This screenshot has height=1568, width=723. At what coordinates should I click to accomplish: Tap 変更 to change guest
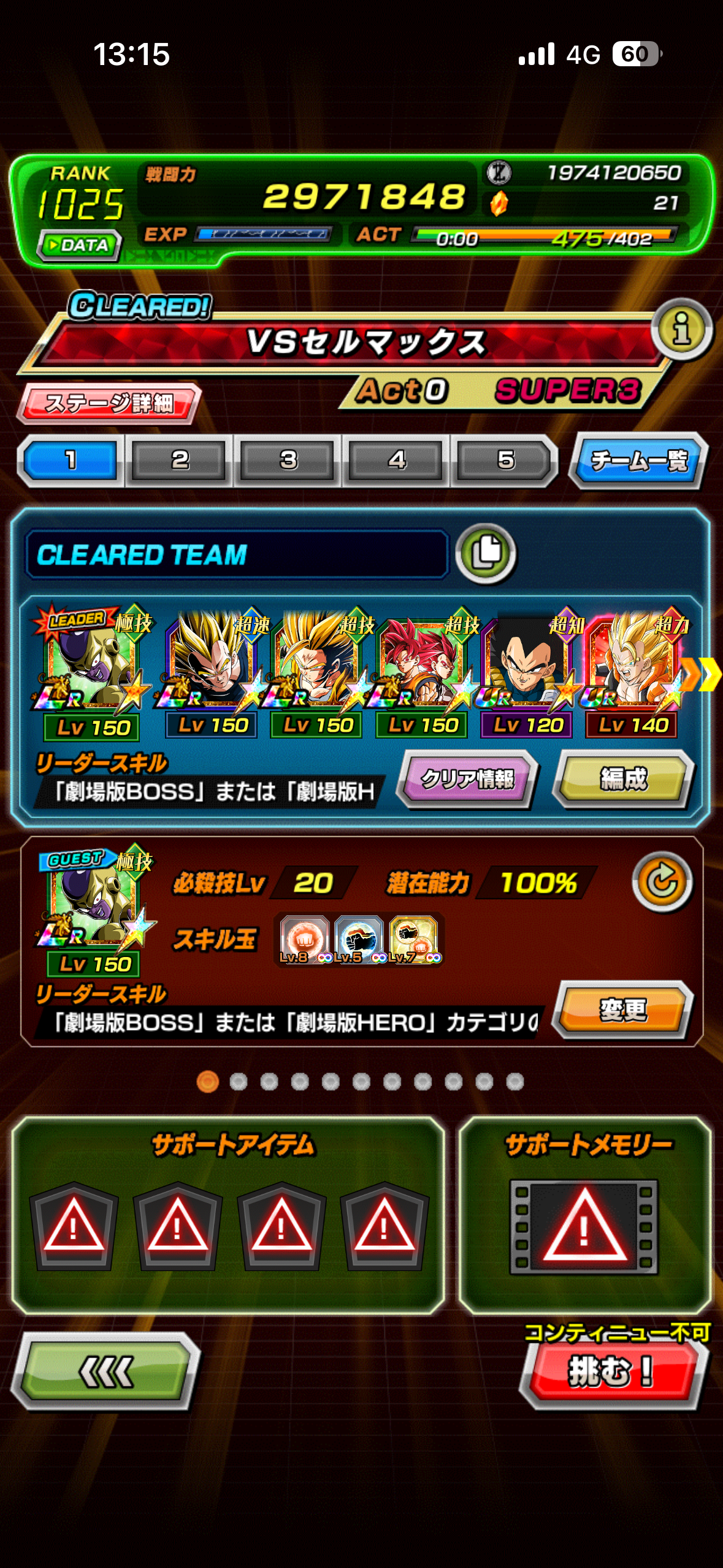click(x=622, y=1009)
